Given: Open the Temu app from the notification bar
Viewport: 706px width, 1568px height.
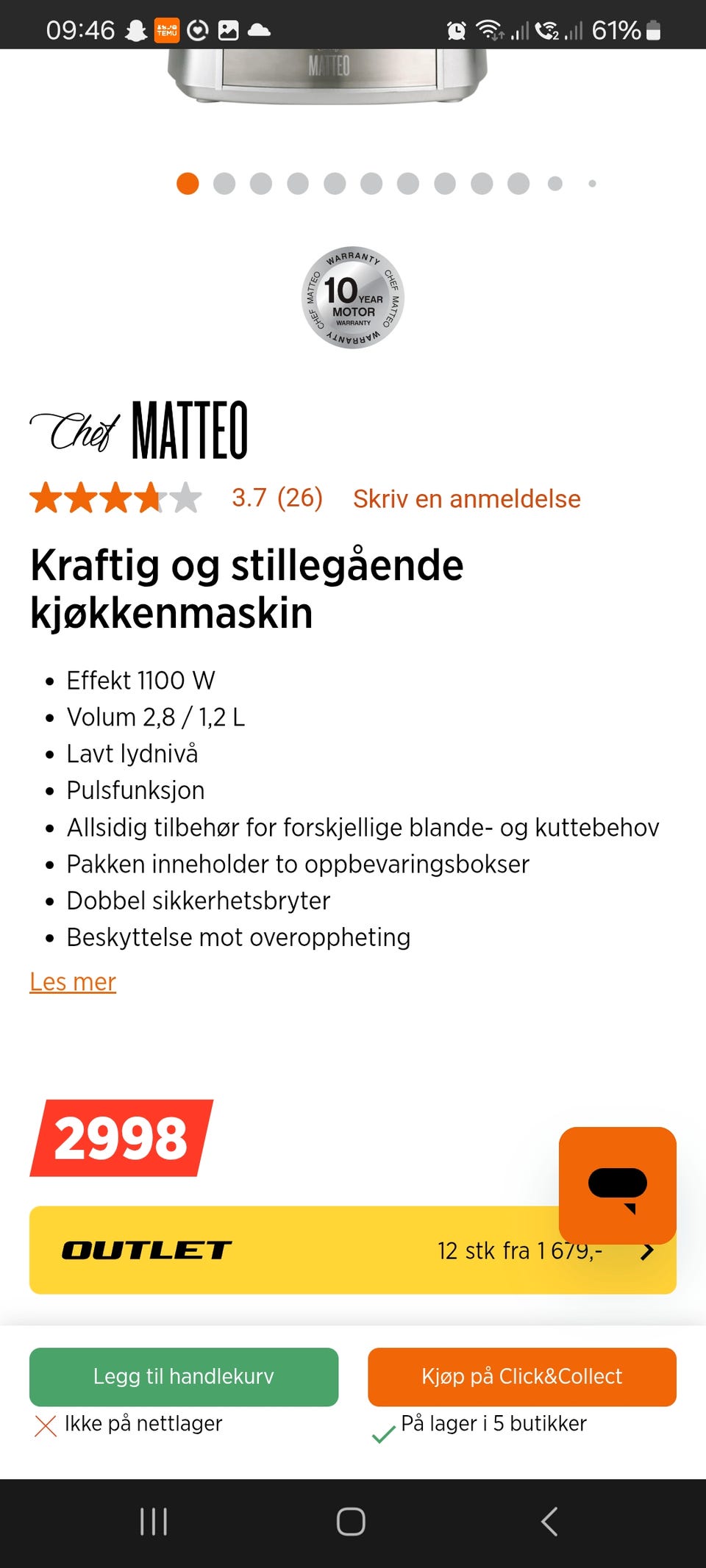Looking at the screenshot, I should pyautogui.click(x=165, y=29).
